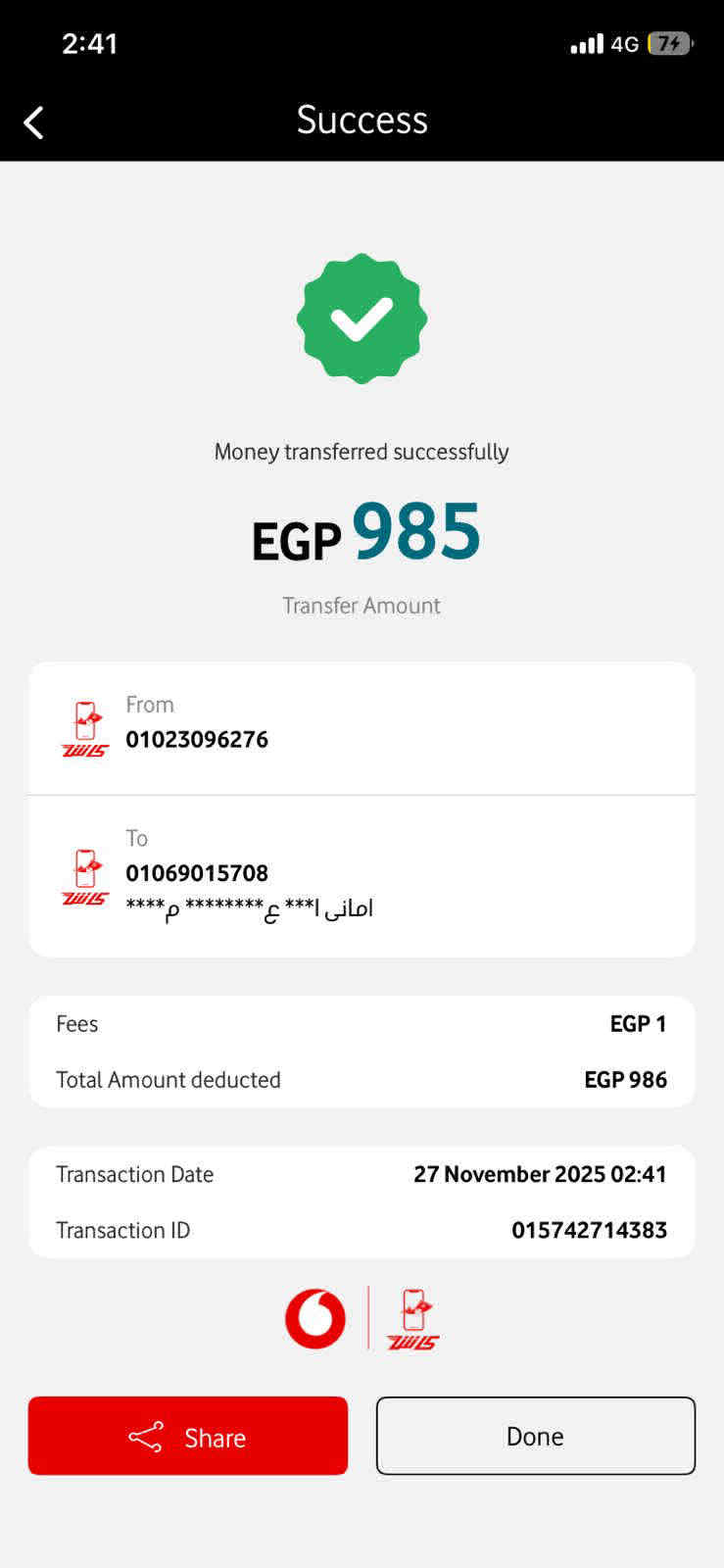Go back using the top-left arrow

(33, 122)
